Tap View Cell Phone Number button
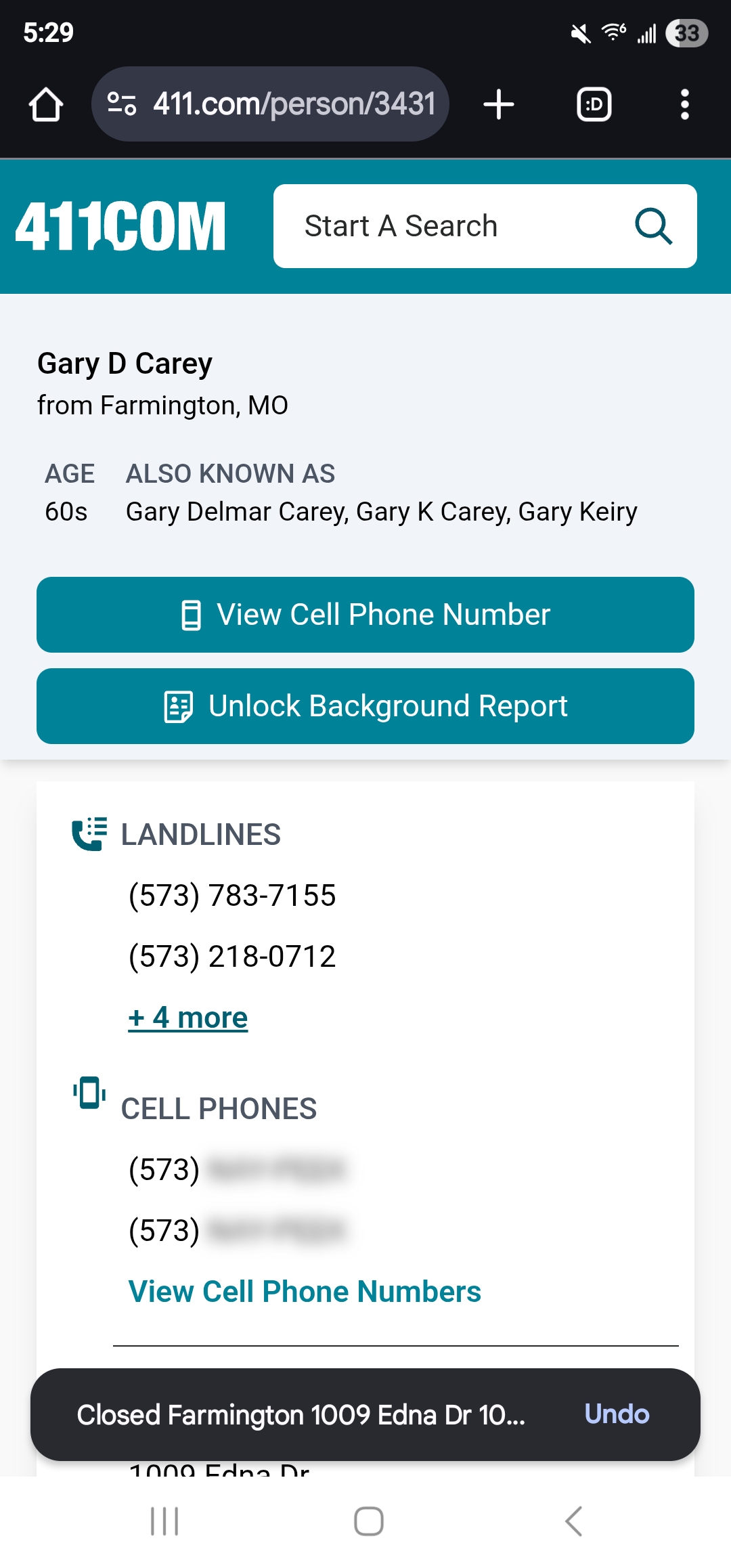 (365, 615)
